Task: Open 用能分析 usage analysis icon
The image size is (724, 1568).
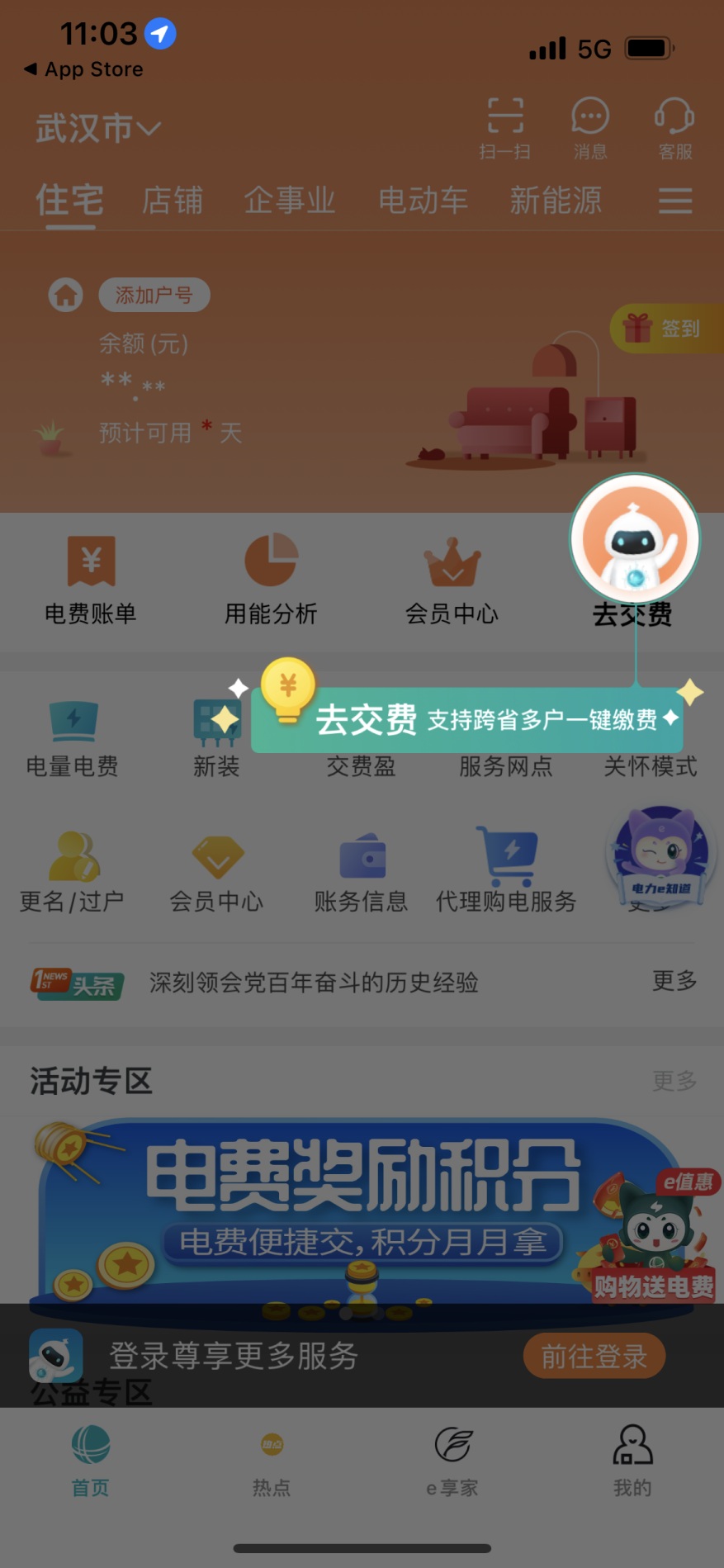Action: [x=271, y=578]
